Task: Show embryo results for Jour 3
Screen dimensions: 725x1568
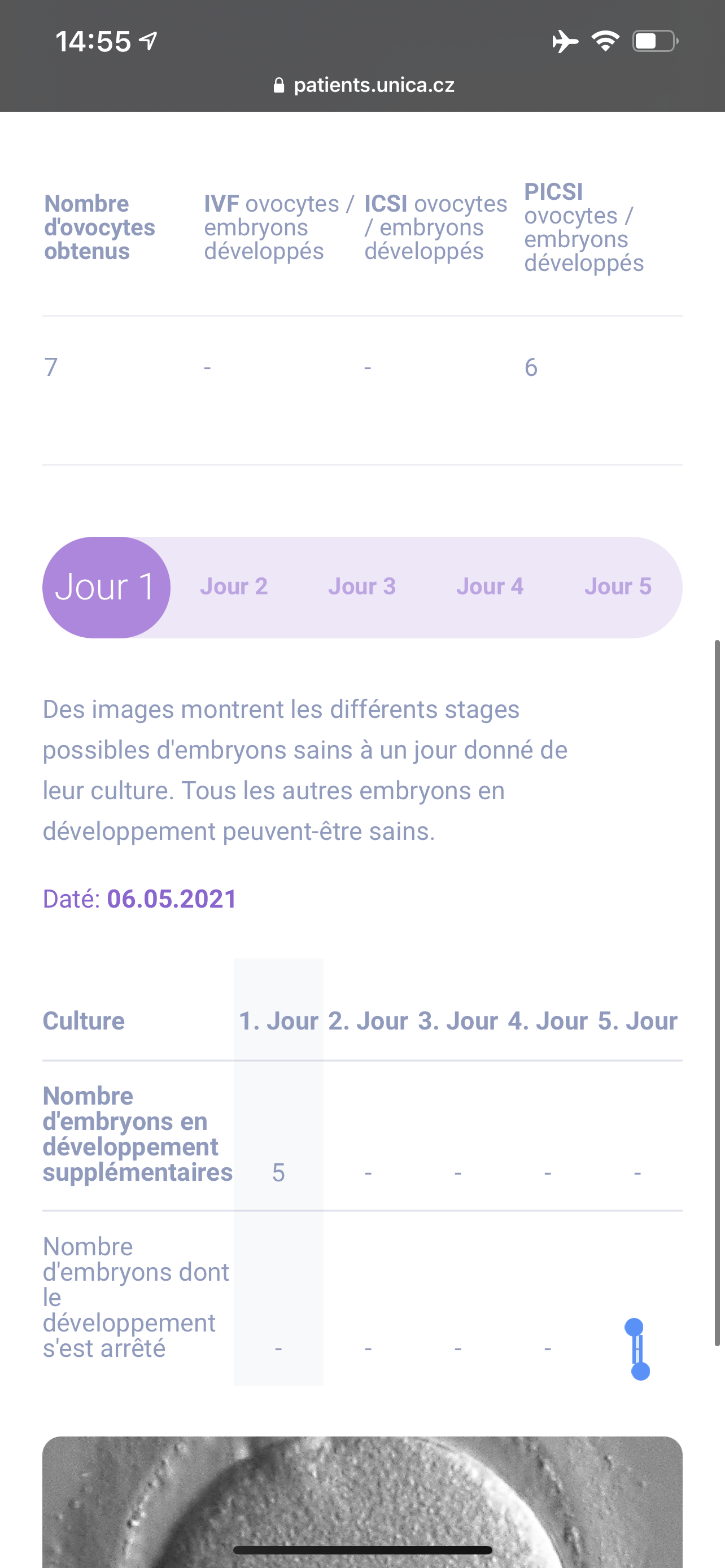Action: coord(362,587)
